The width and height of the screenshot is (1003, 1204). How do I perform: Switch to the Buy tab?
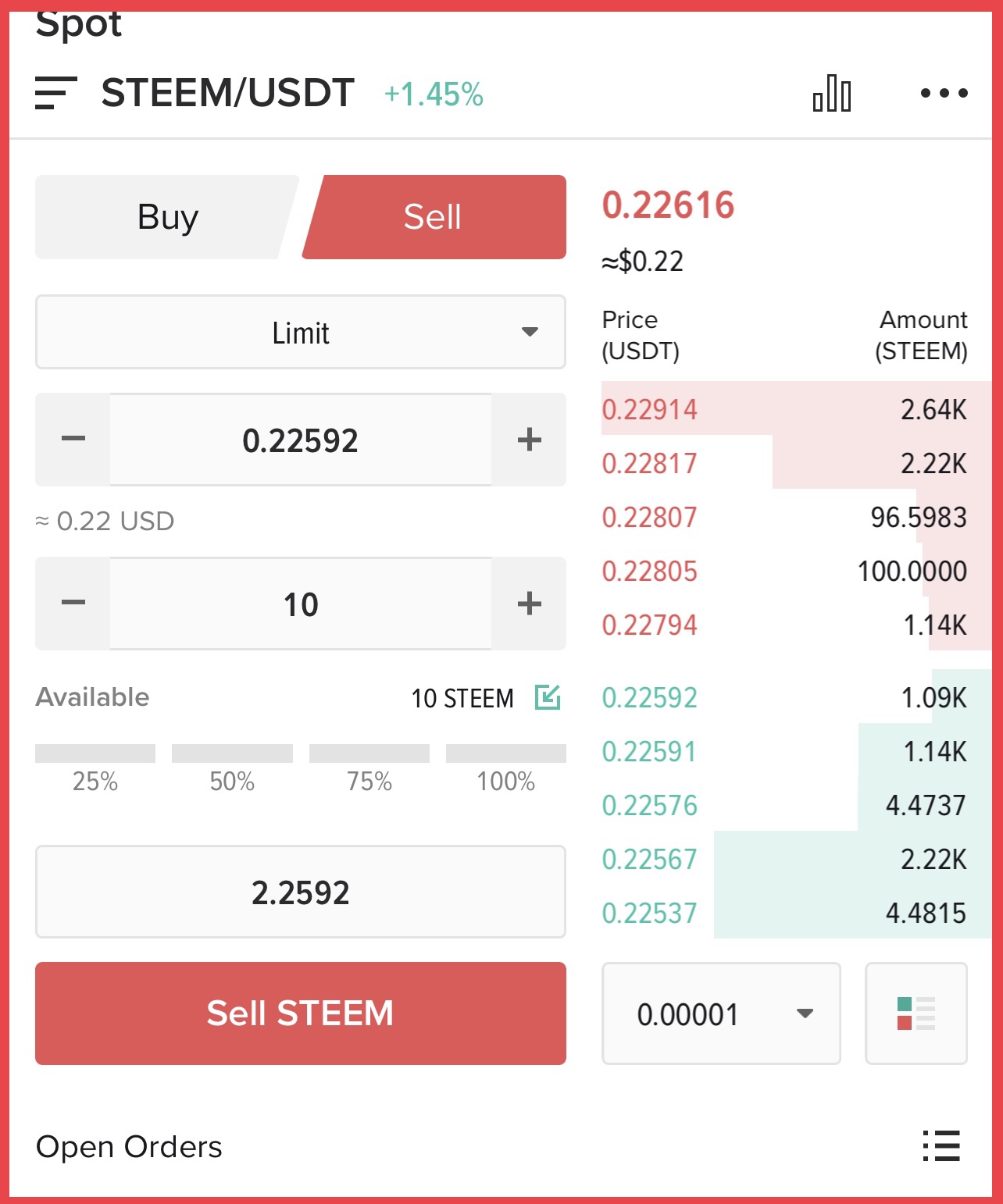167,217
